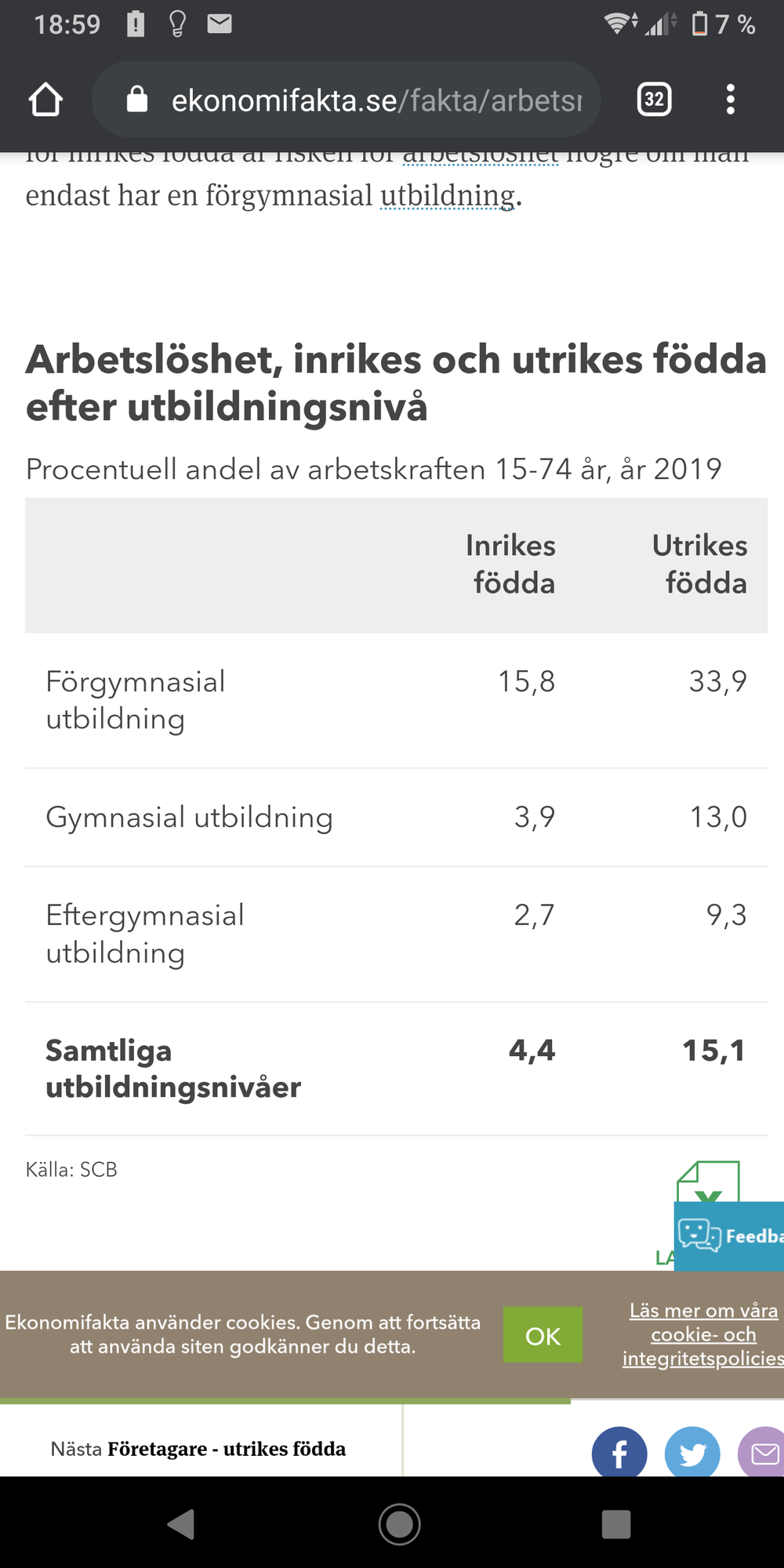Screen dimensions: 784x1568
Task: Go to next article Företagare - utrikes födda
Action: click(x=198, y=1449)
